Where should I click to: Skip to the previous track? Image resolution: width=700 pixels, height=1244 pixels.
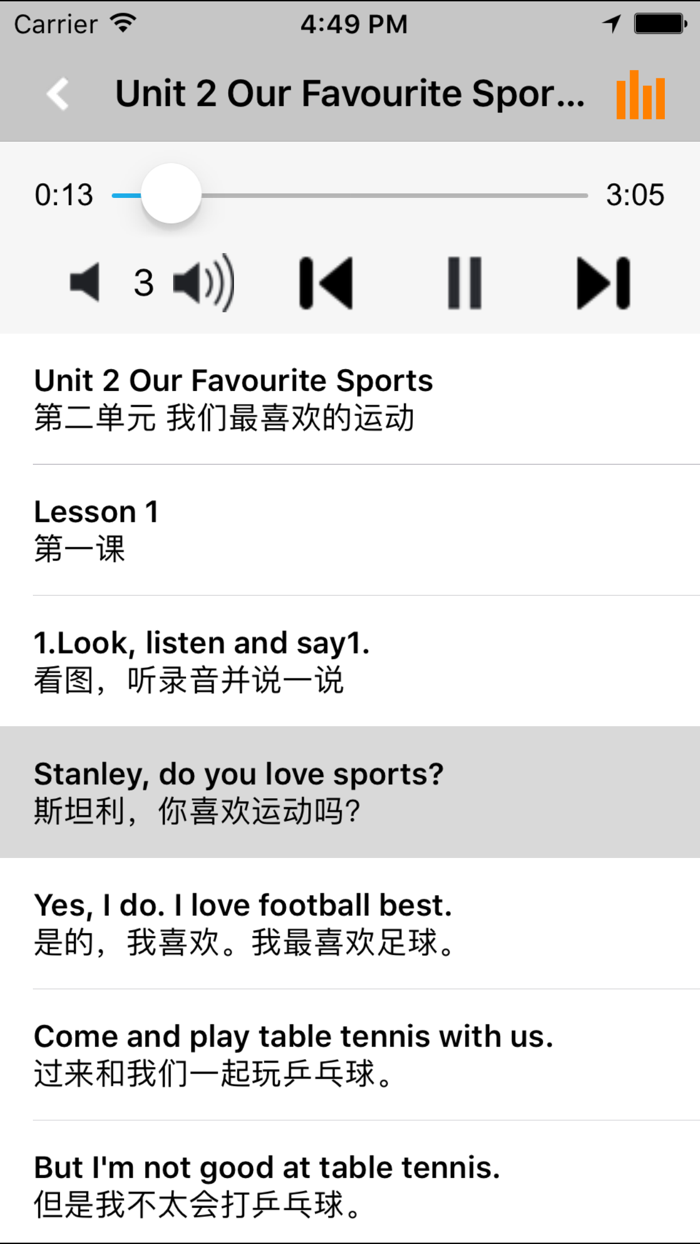coord(326,283)
